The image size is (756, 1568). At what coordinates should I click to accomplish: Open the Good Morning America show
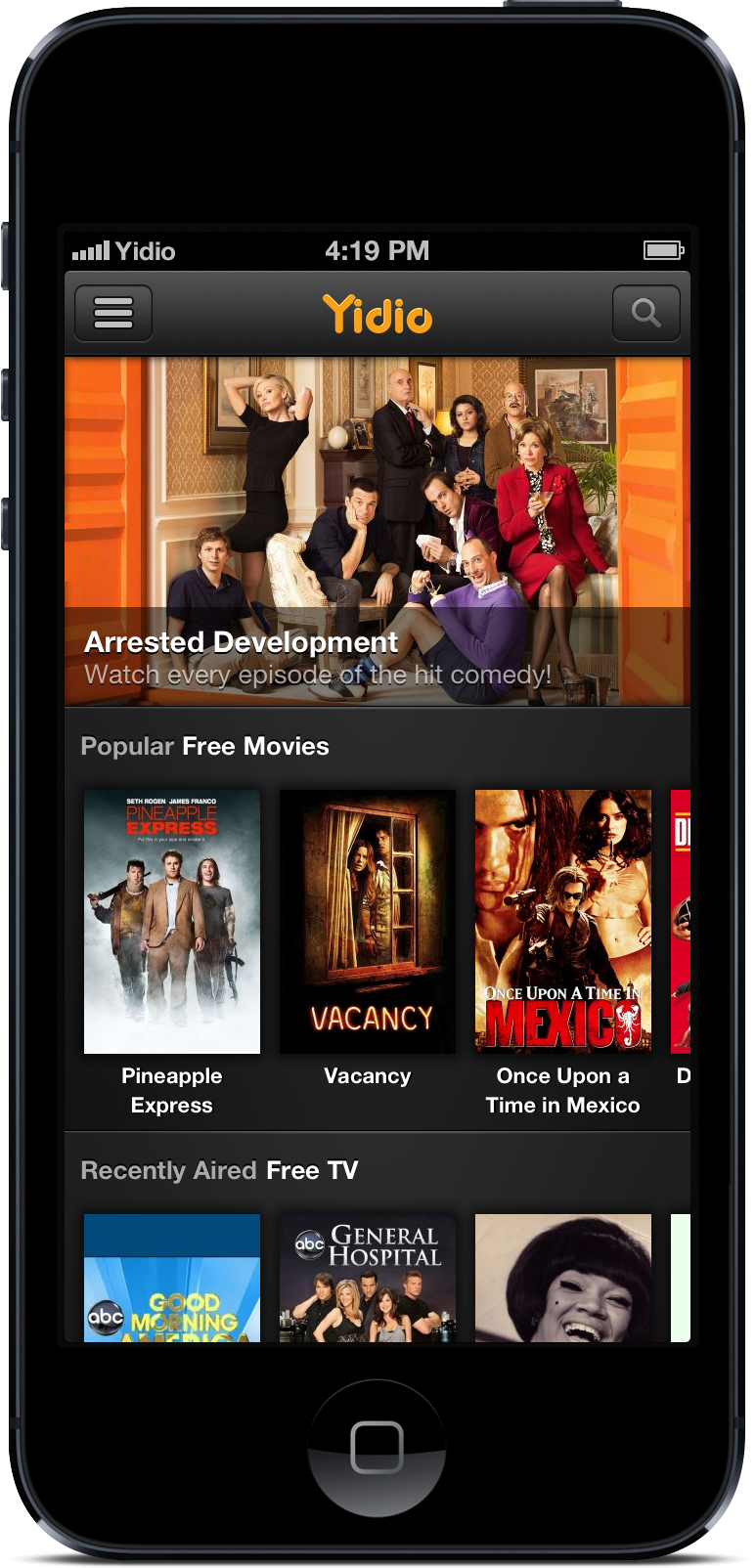point(172,1278)
